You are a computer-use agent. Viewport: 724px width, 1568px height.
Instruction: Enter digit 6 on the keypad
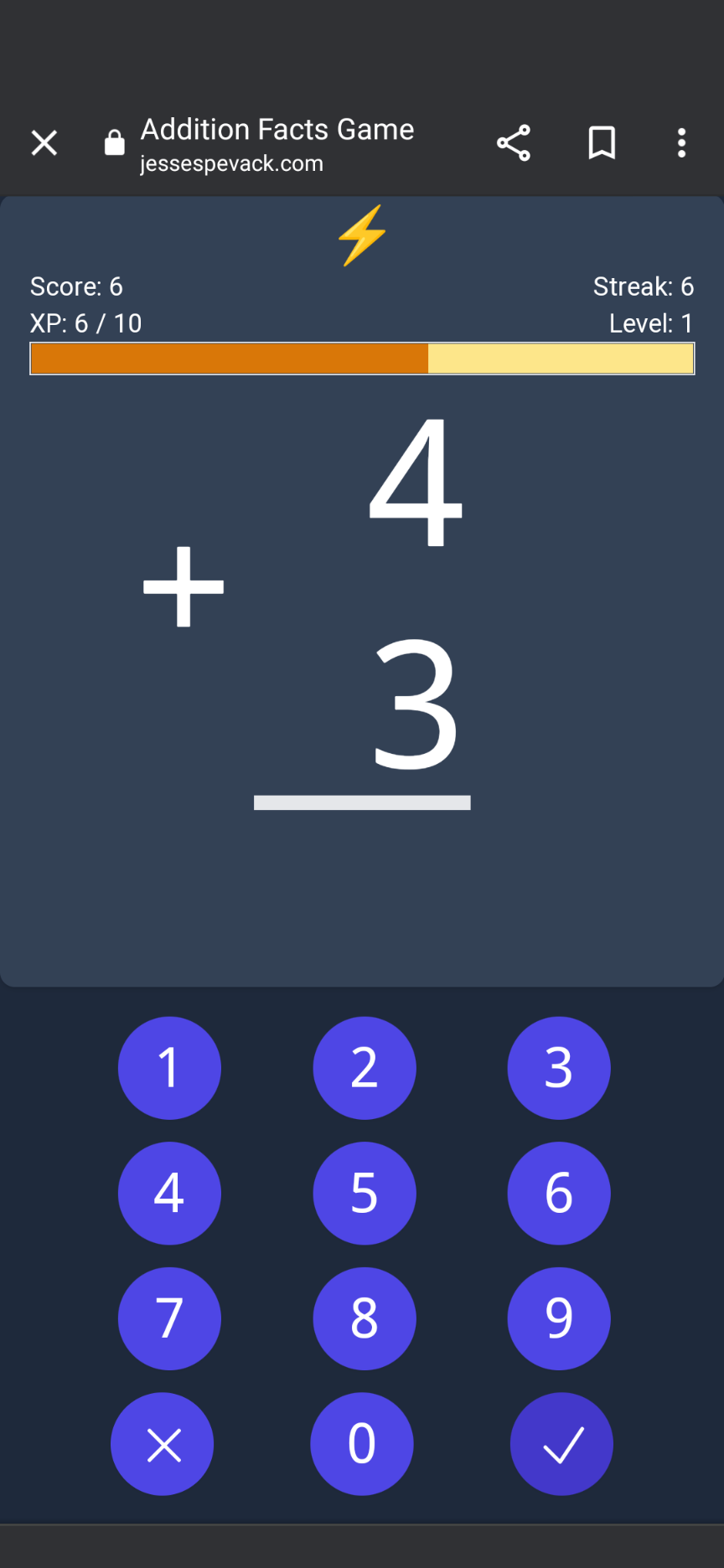coord(559,1194)
